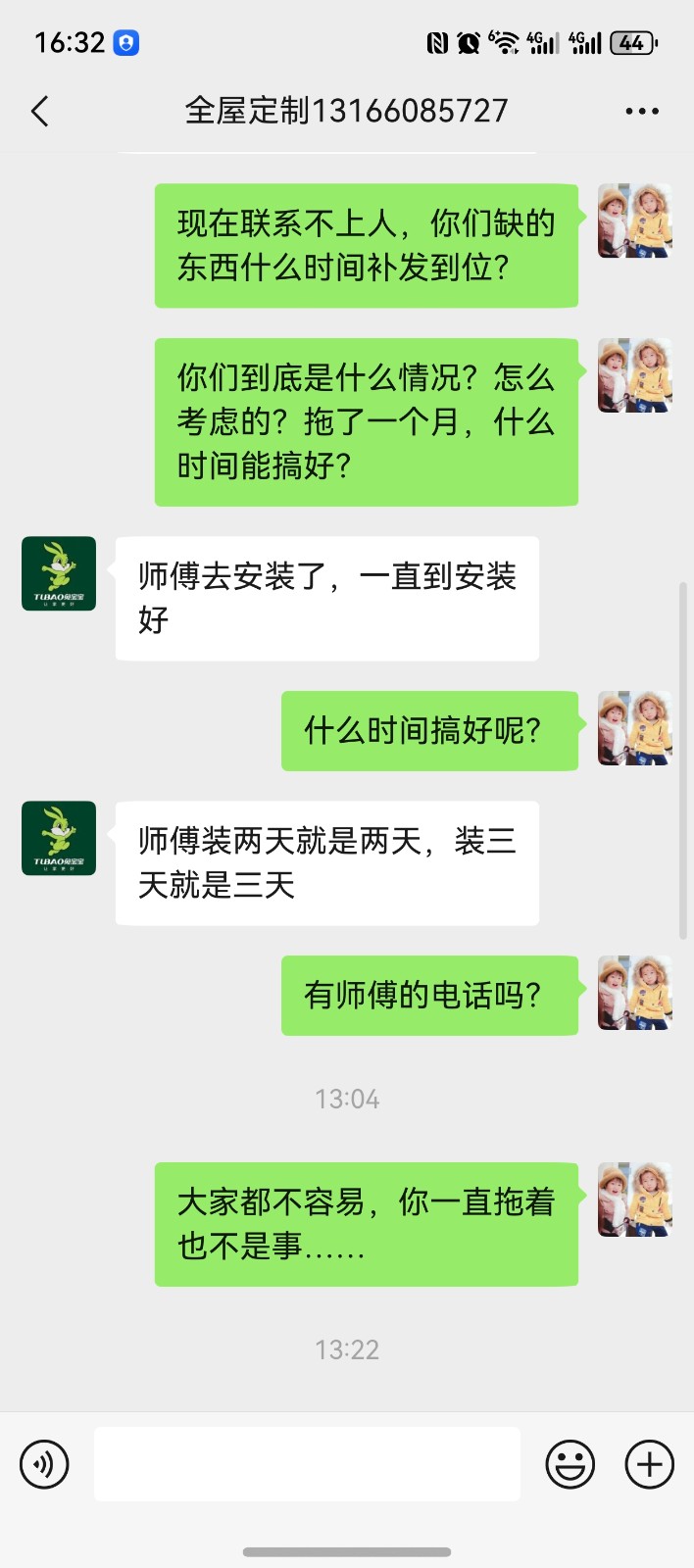The image size is (694, 1568).
Task: Go back from the chat screen
Action: click(x=40, y=111)
